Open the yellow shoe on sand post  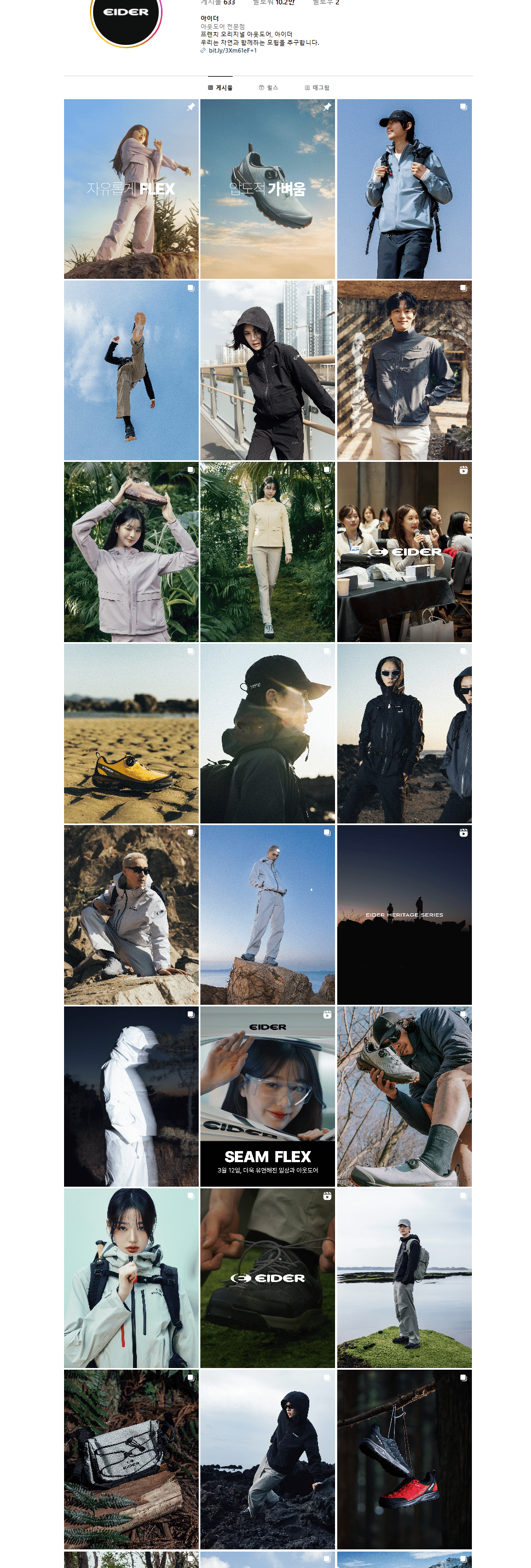[131, 733]
